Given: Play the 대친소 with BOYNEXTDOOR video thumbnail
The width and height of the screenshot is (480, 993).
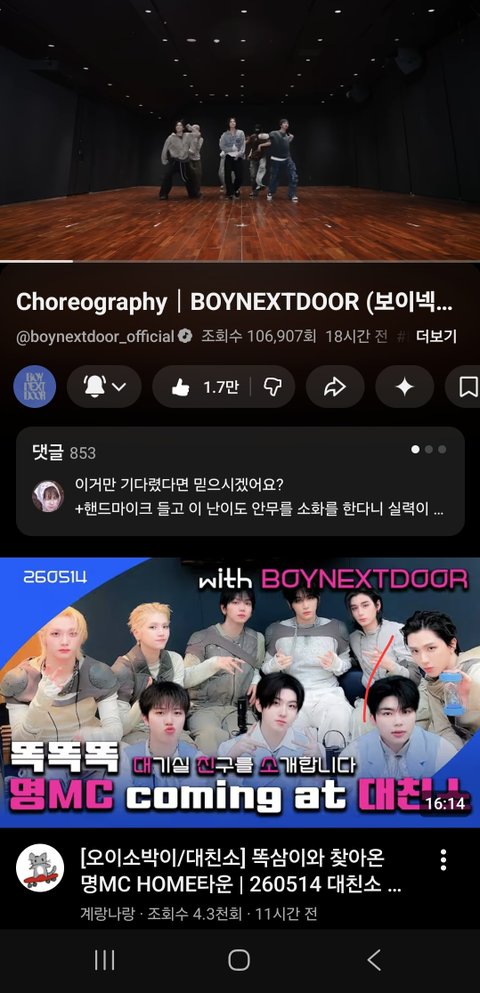Looking at the screenshot, I should 240,692.
